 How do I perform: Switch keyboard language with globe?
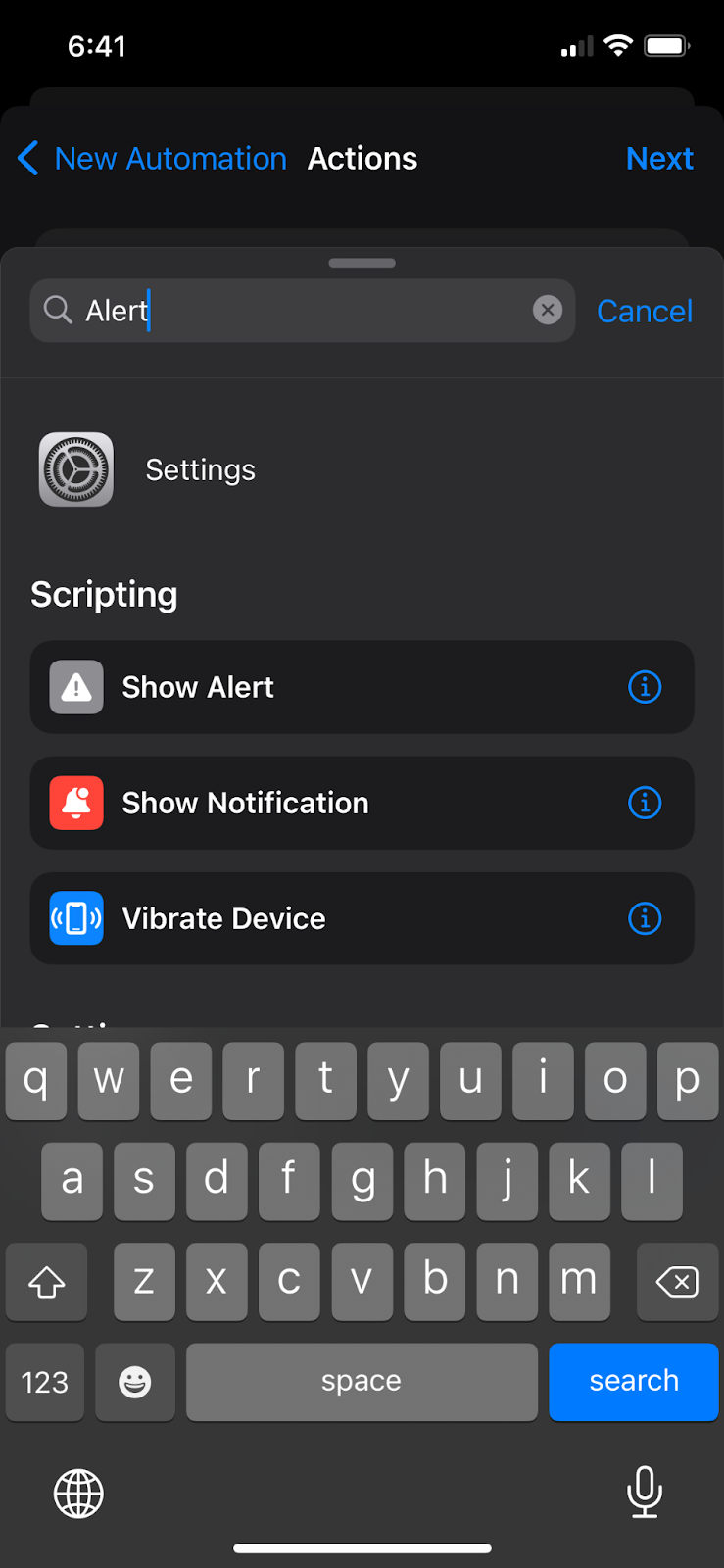78,1494
